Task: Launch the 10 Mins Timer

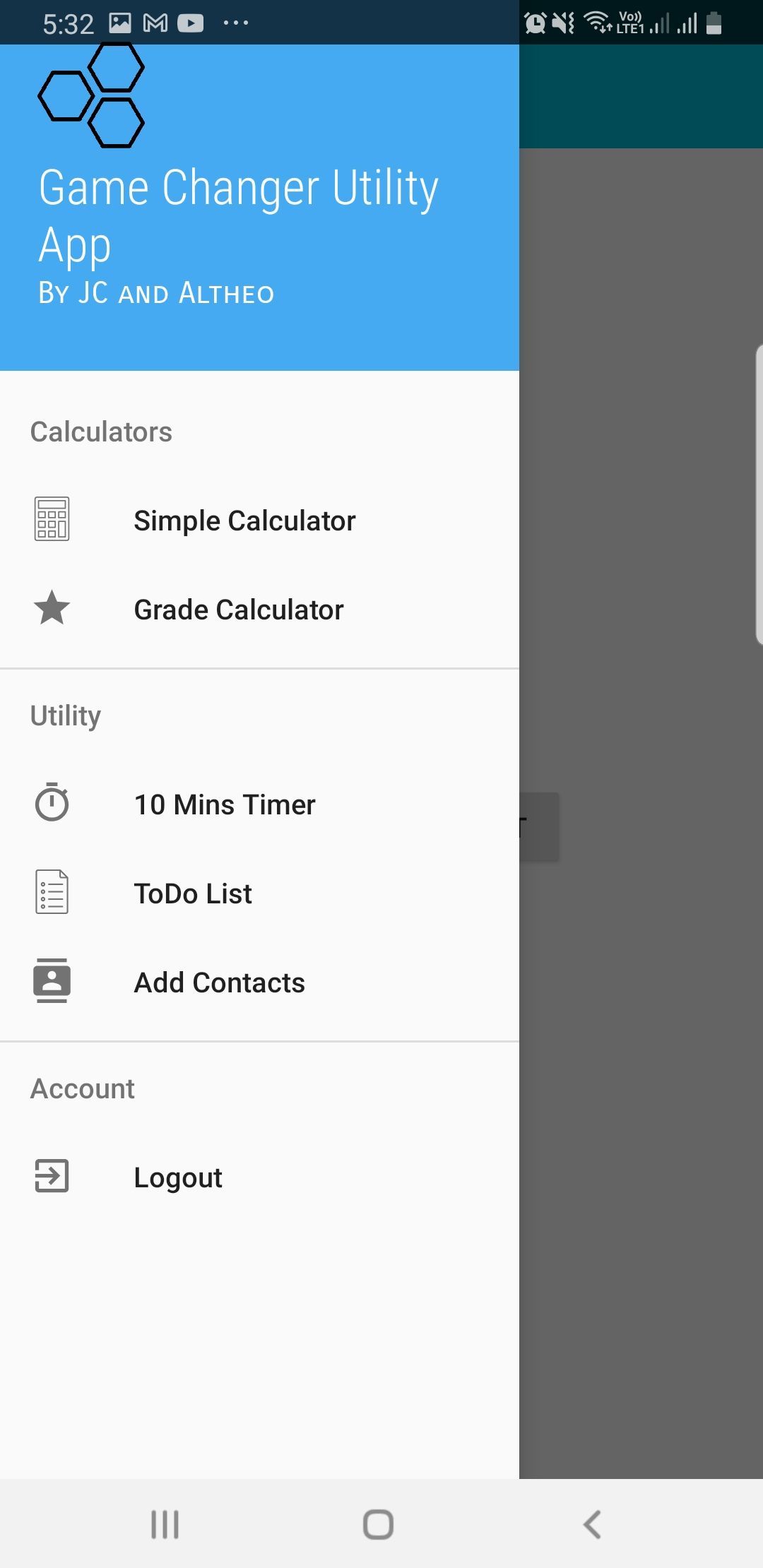Action: 224,804
